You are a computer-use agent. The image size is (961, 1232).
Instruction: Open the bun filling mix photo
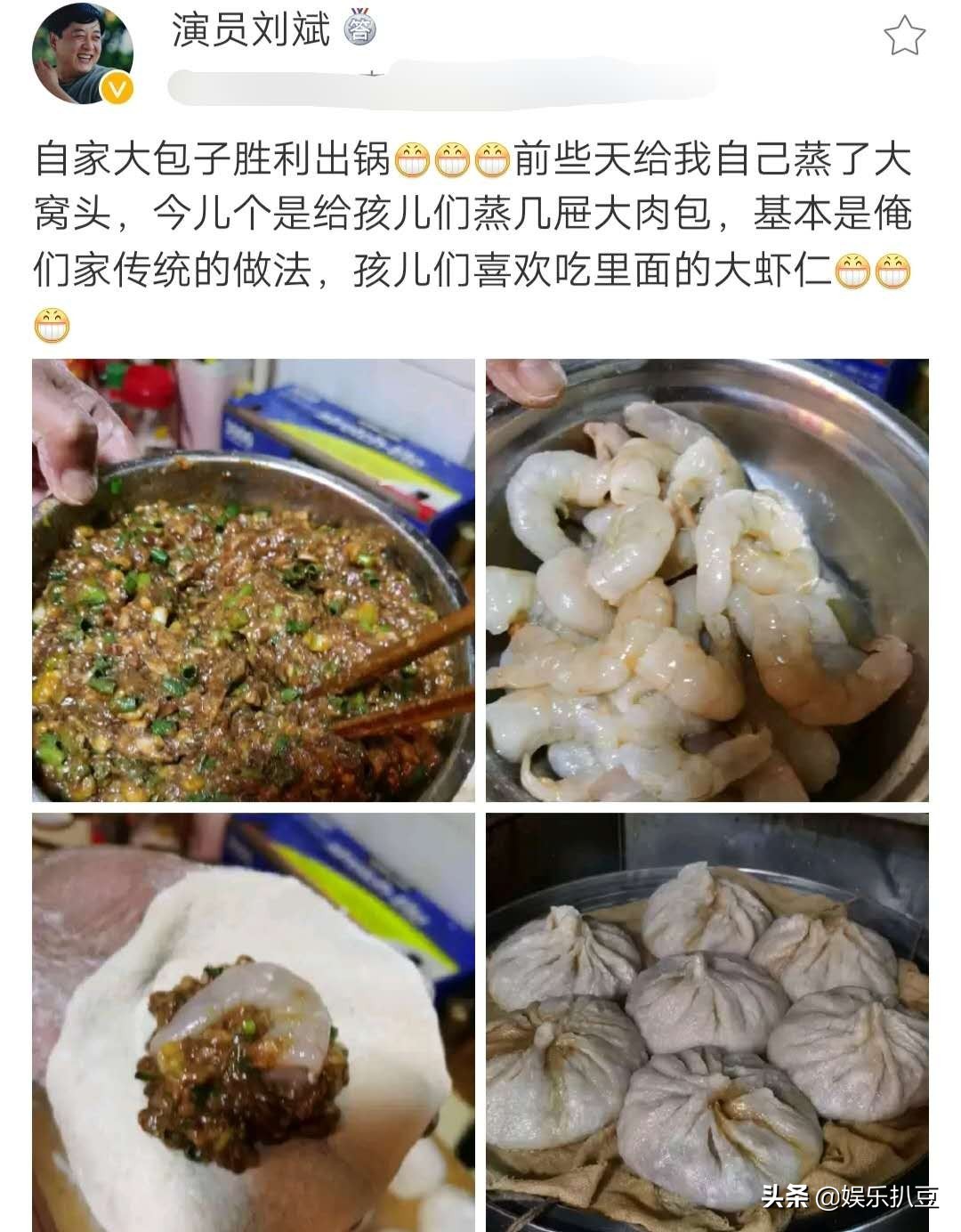coord(254,580)
